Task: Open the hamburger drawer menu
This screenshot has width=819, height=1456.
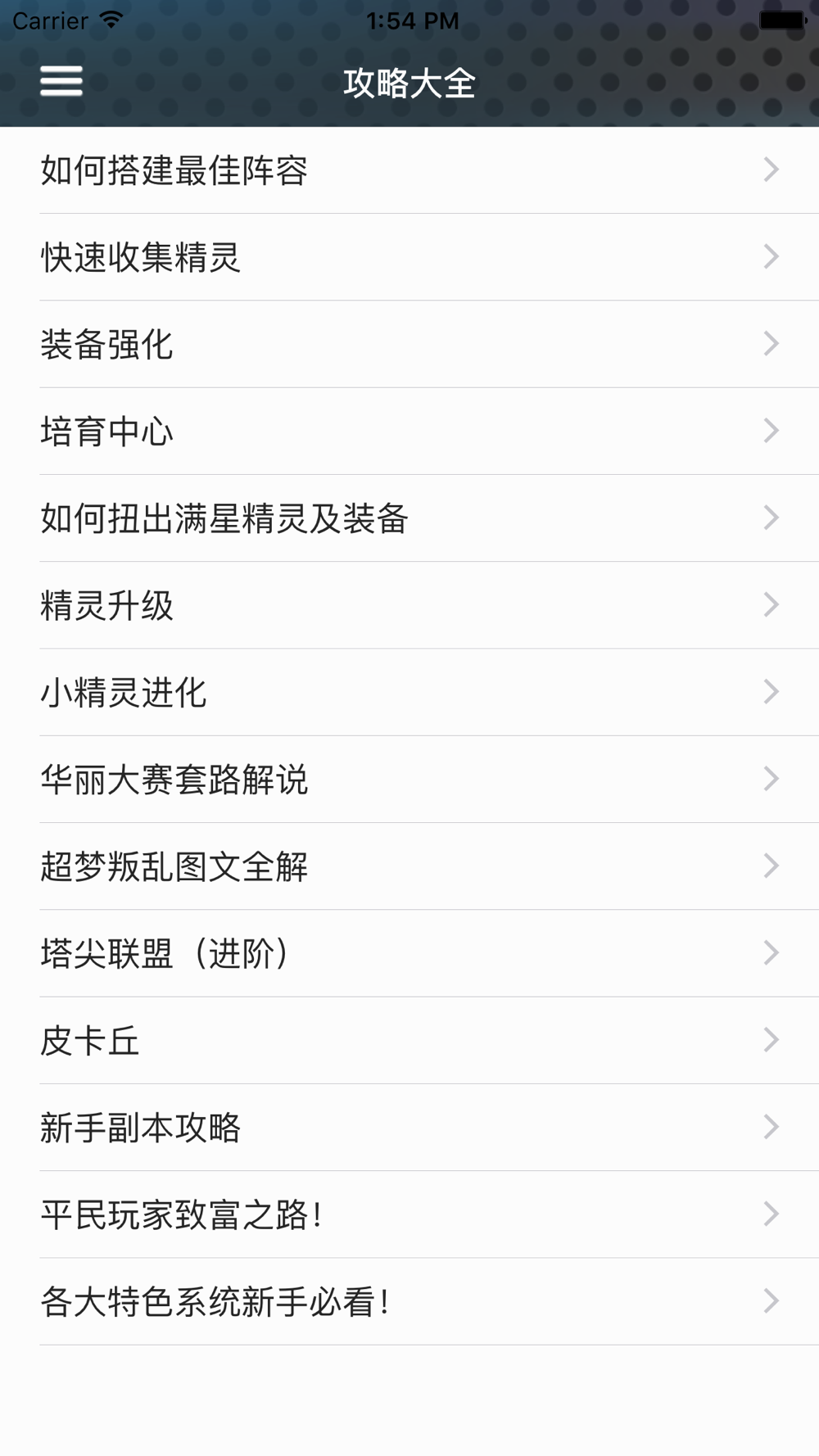Action: coord(61,81)
